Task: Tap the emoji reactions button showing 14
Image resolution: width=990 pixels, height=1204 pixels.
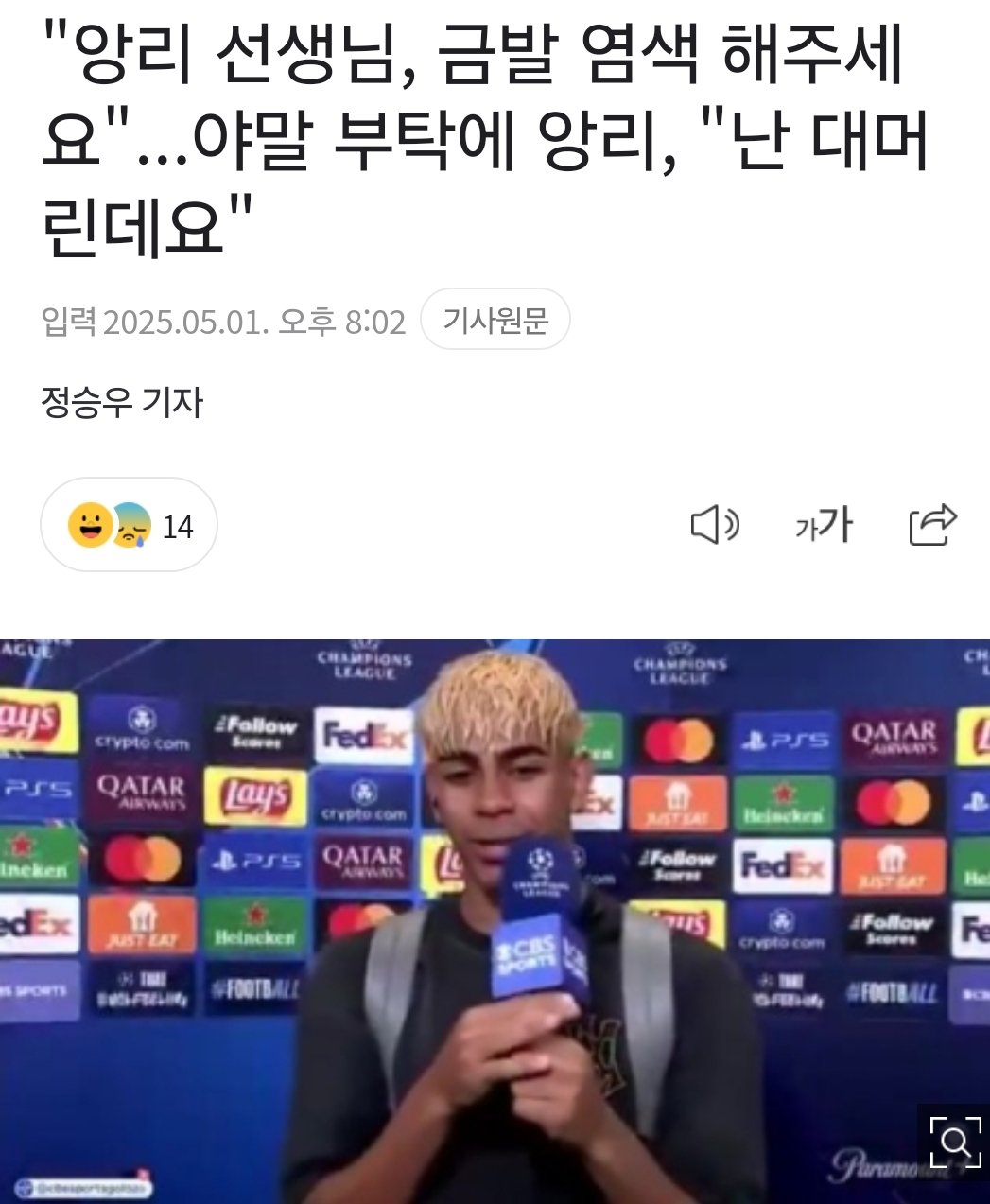Action: coord(129,525)
